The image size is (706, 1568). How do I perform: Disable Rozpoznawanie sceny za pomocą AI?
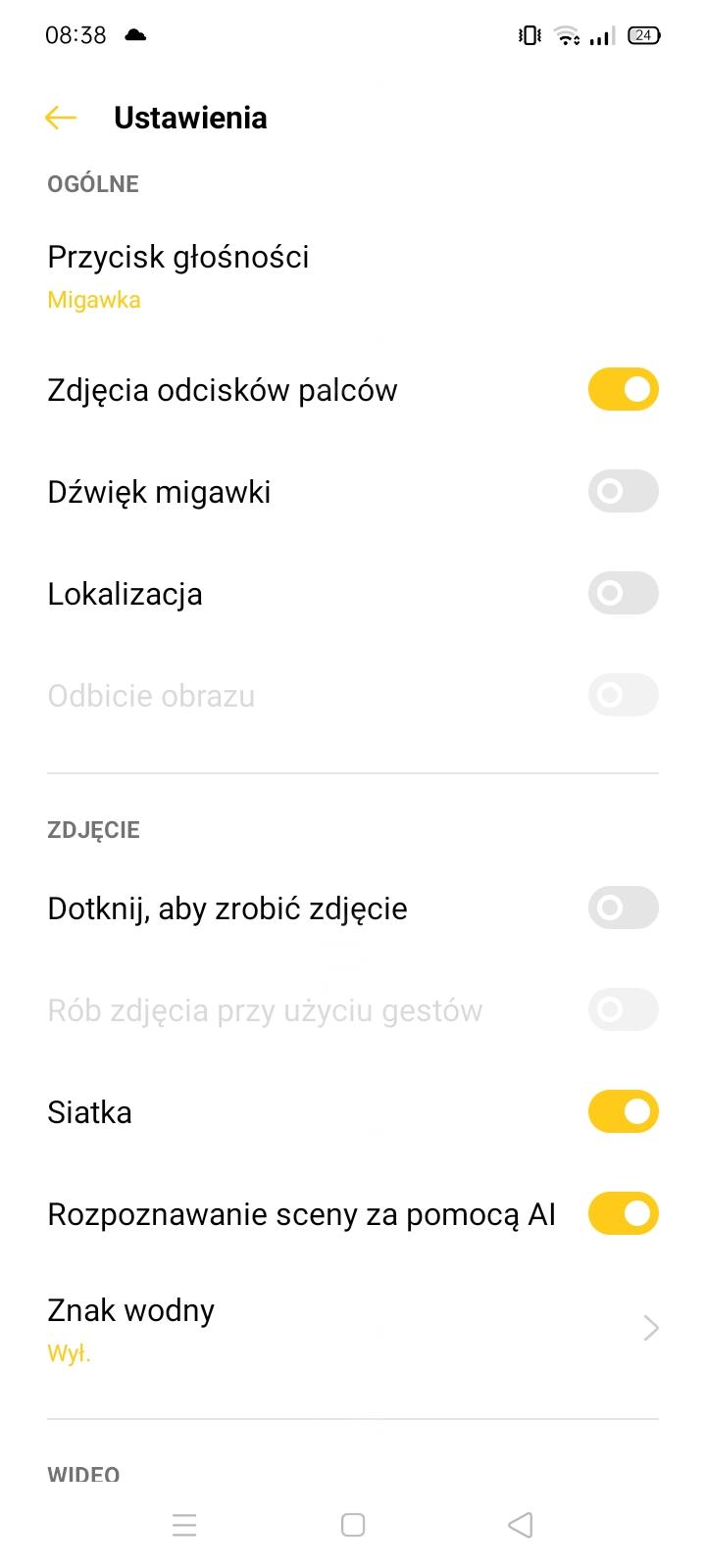(x=623, y=1214)
